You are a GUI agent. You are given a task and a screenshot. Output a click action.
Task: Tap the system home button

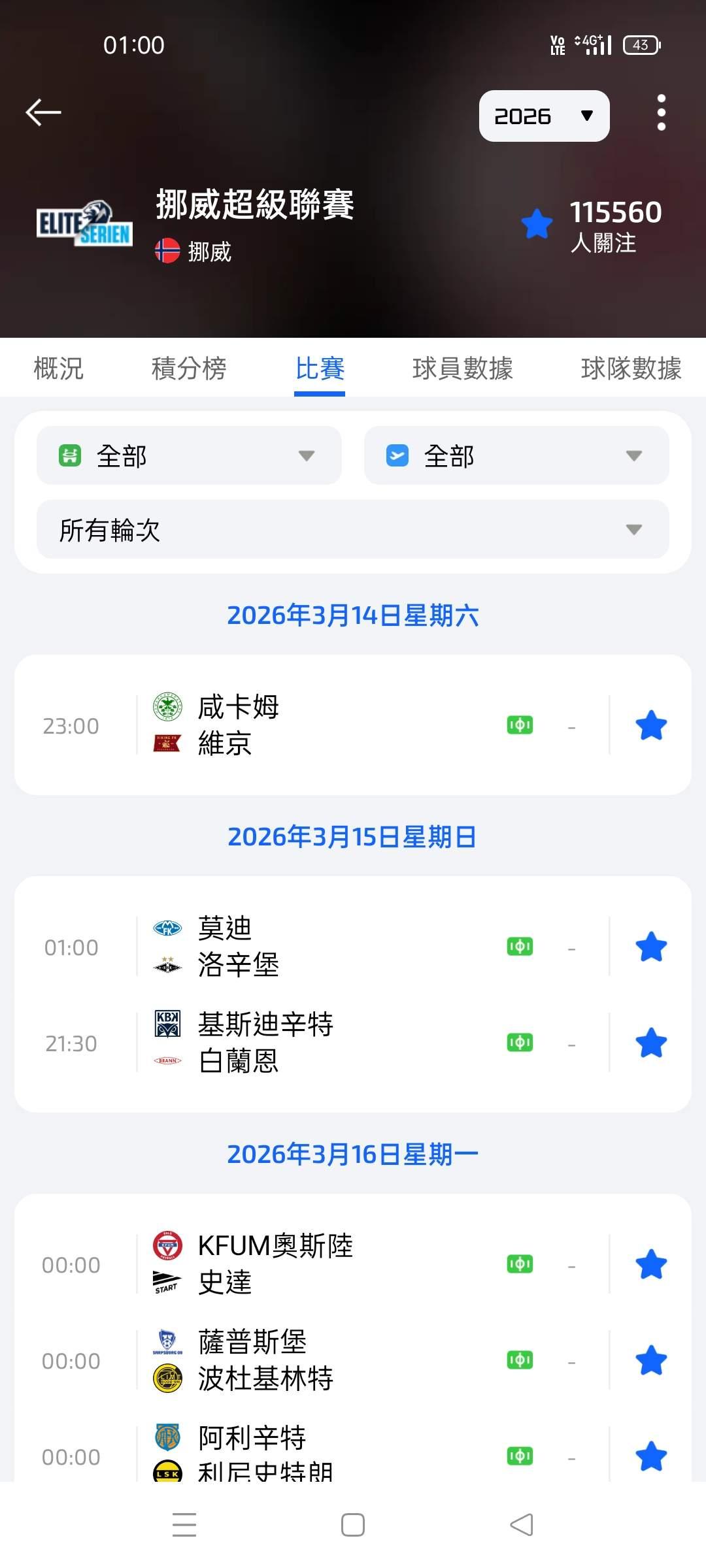(x=353, y=1525)
